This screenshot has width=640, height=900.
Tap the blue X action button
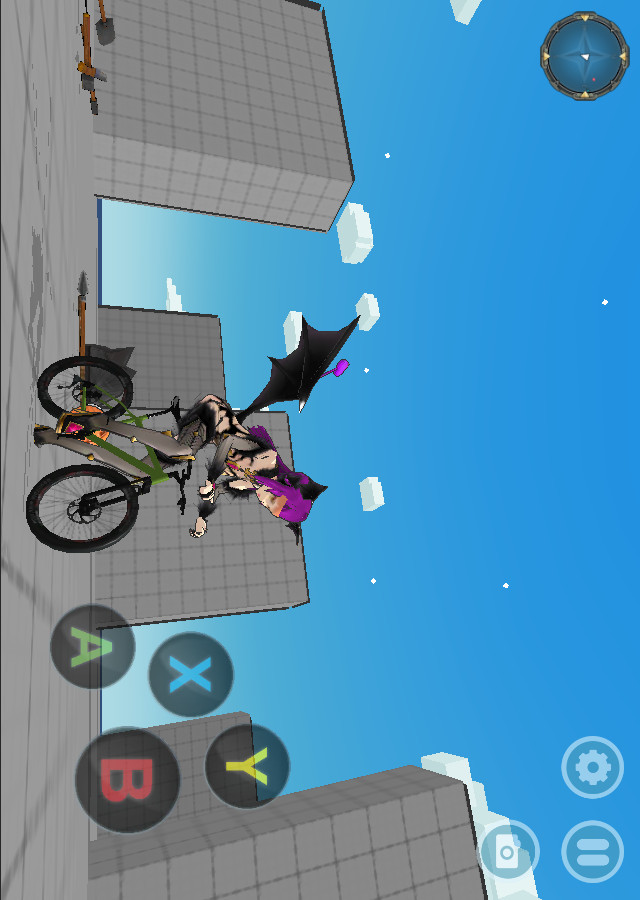190,675
